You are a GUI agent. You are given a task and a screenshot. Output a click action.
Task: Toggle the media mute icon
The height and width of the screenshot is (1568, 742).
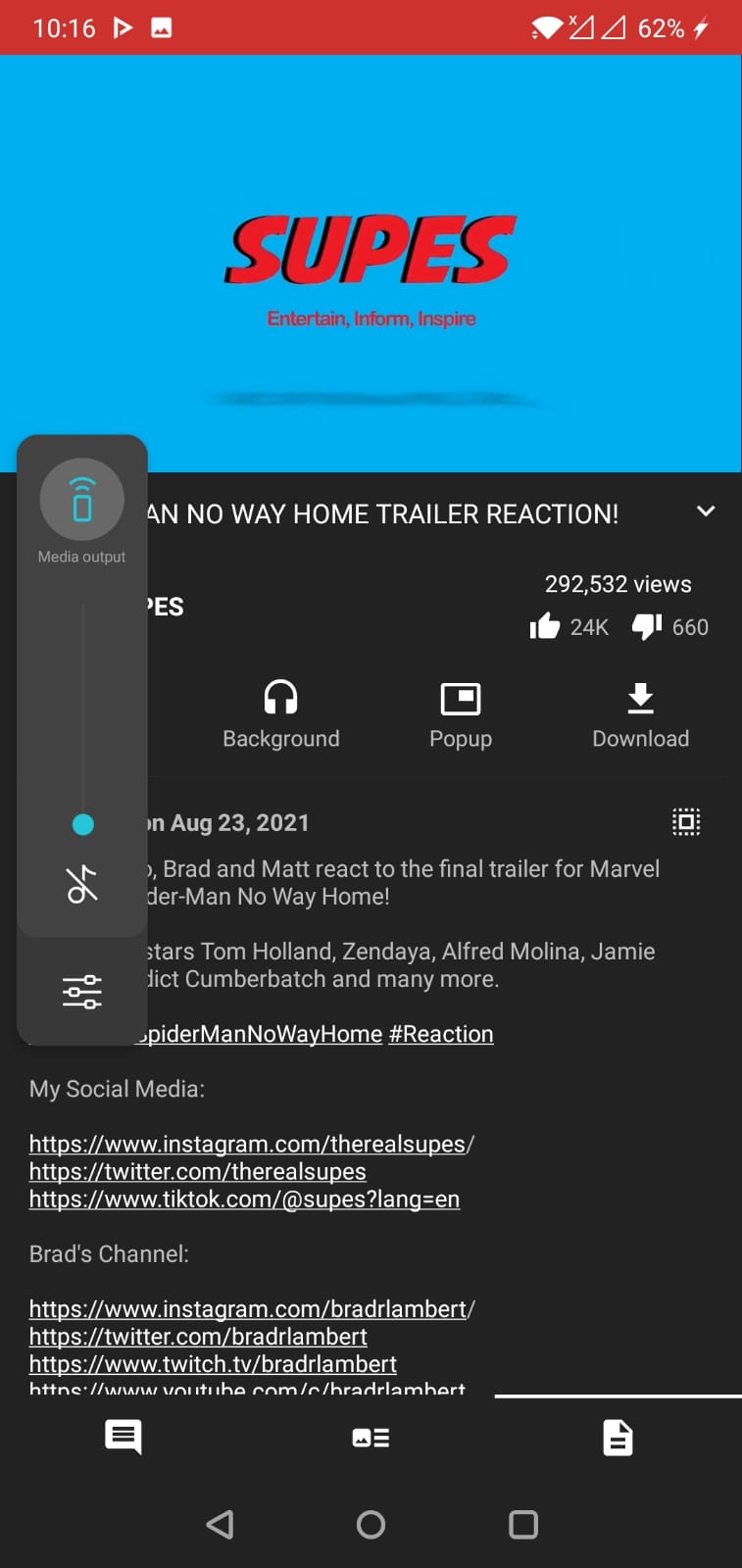point(82,884)
